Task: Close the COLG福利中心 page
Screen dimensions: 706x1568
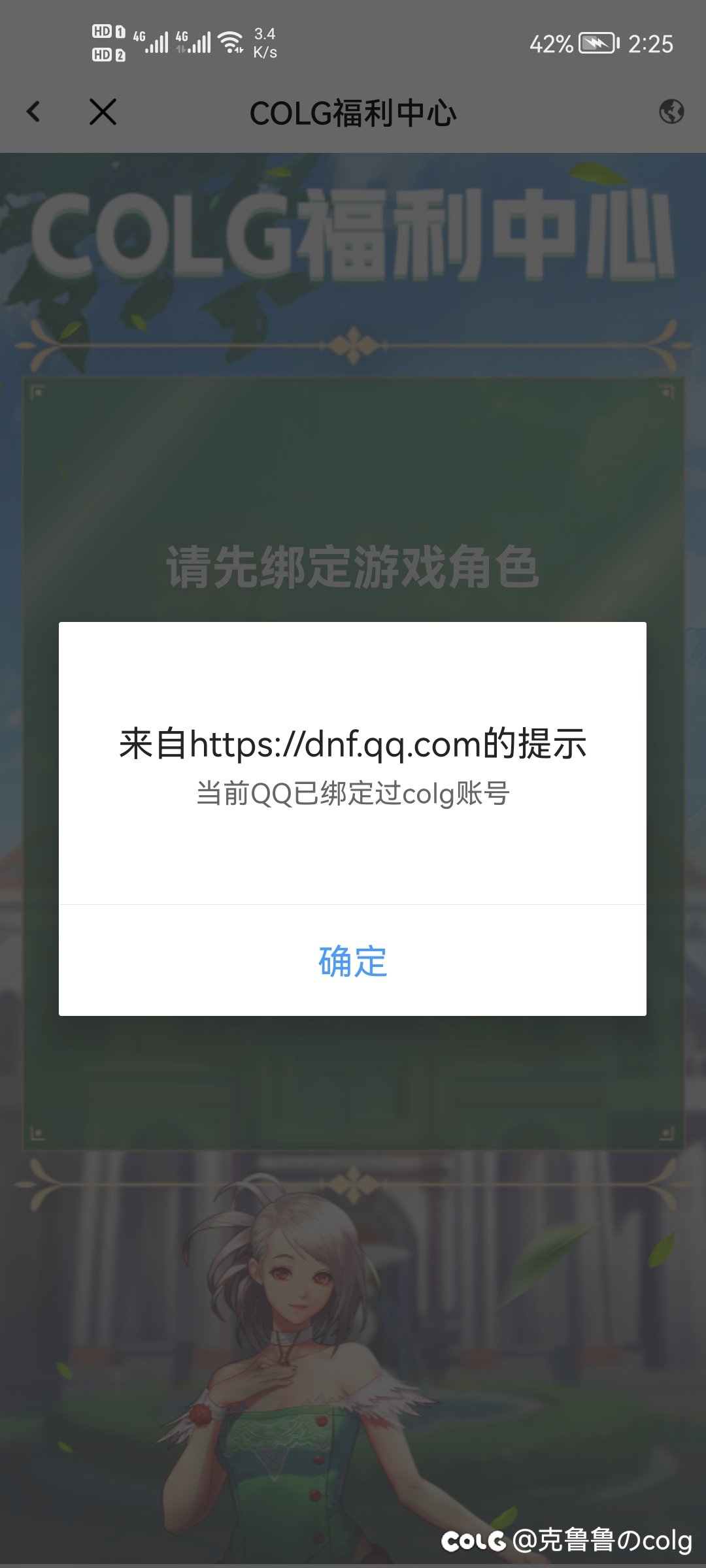Action: 103,112
